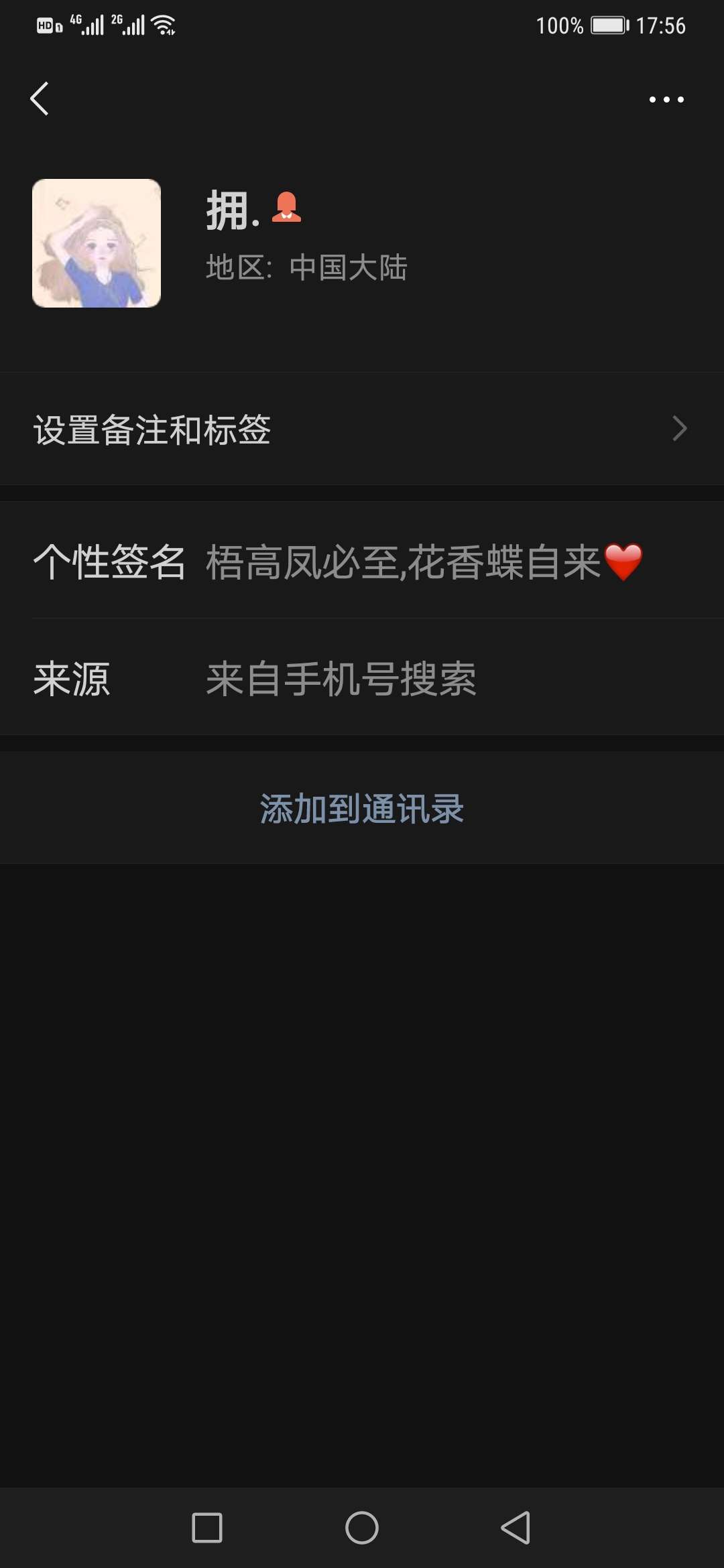View the contact's profile picture
The height and width of the screenshot is (1568, 724).
click(97, 243)
